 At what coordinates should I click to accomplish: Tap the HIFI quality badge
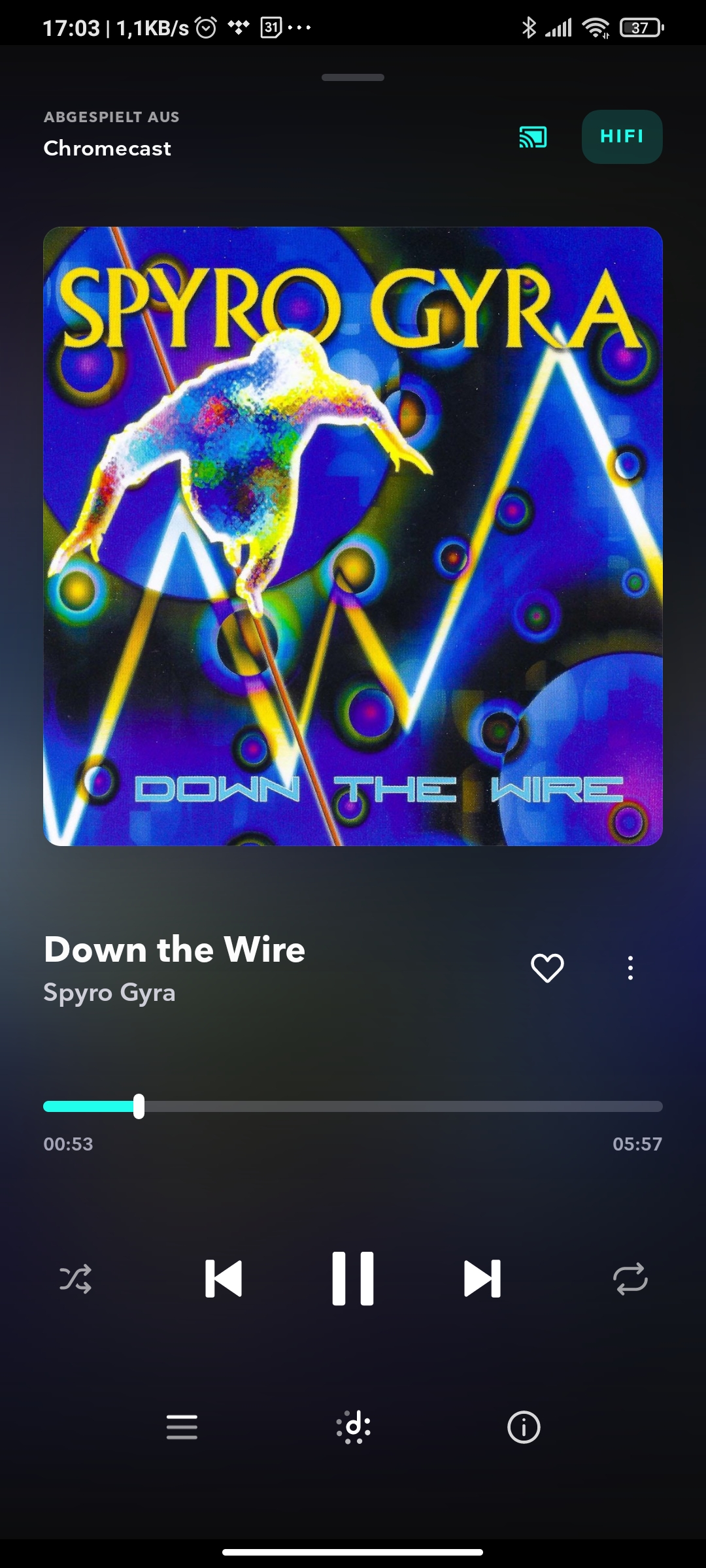coord(622,137)
